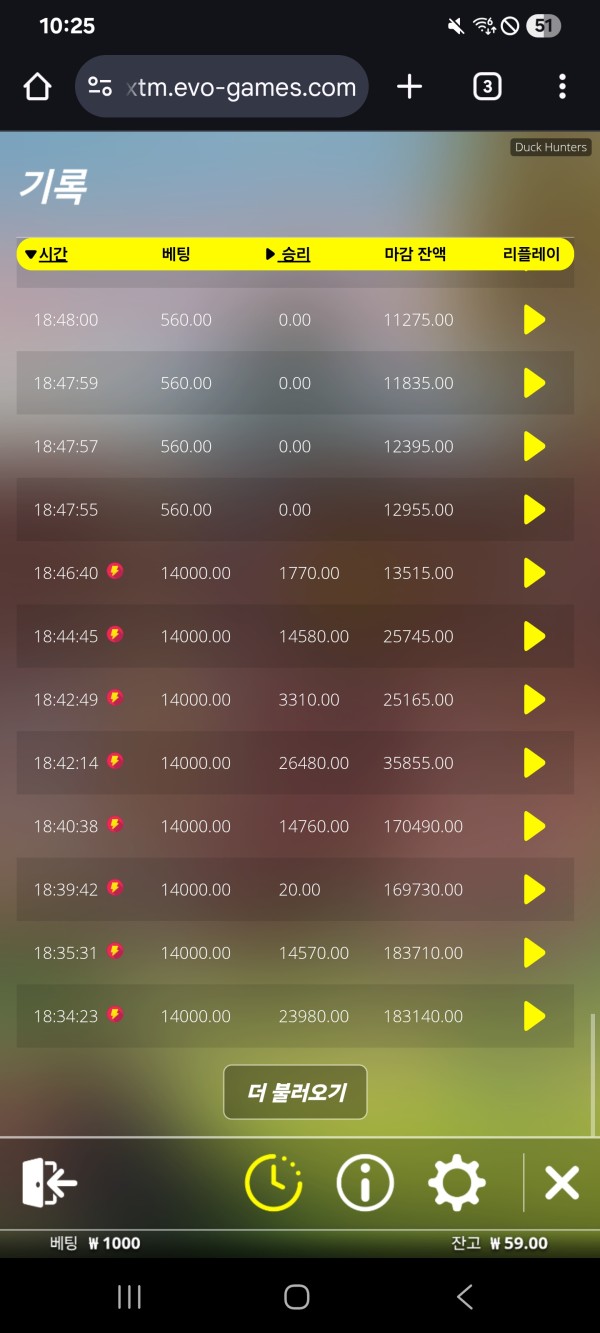The image size is (600, 1333).
Task: Open the tab switcher showing 3 tabs
Action: pos(486,87)
